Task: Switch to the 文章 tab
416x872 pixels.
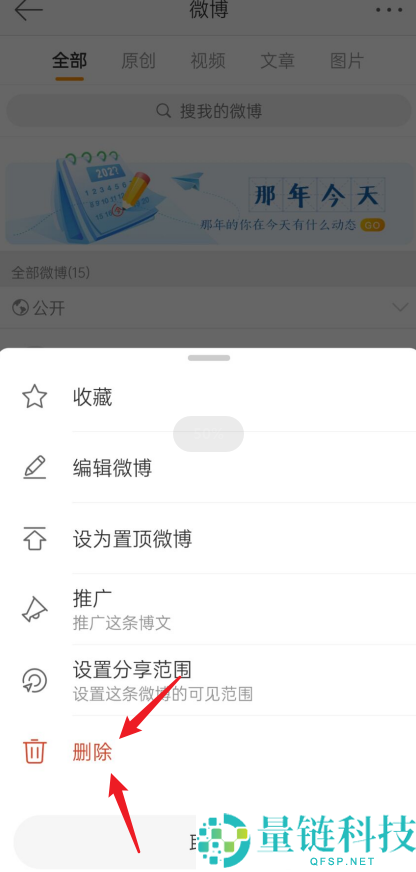Action: coord(278,61)
